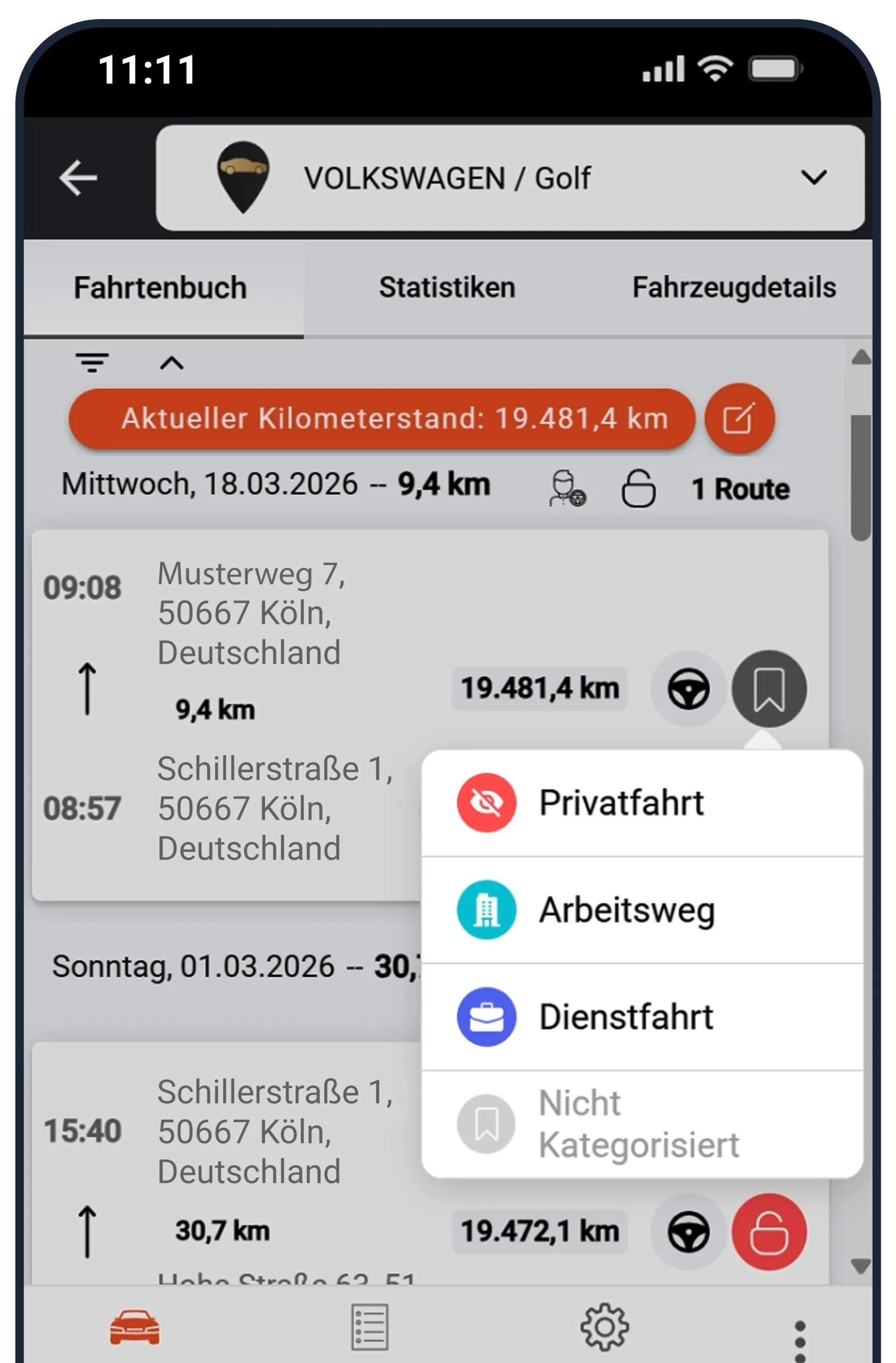The width and height of the screenshot is (896, 1363).
Task: Tap the lock icon beside 1 Route
Action: [638, 489]
